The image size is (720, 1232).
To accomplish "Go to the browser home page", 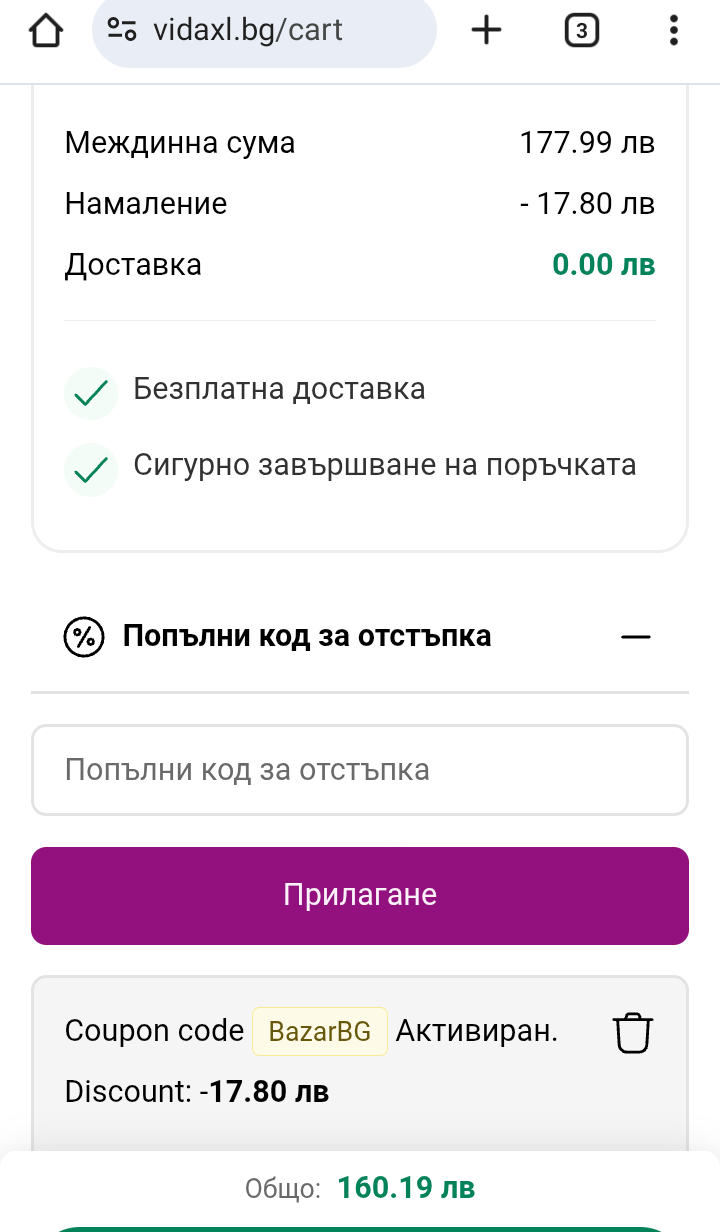I will [46, 32].
